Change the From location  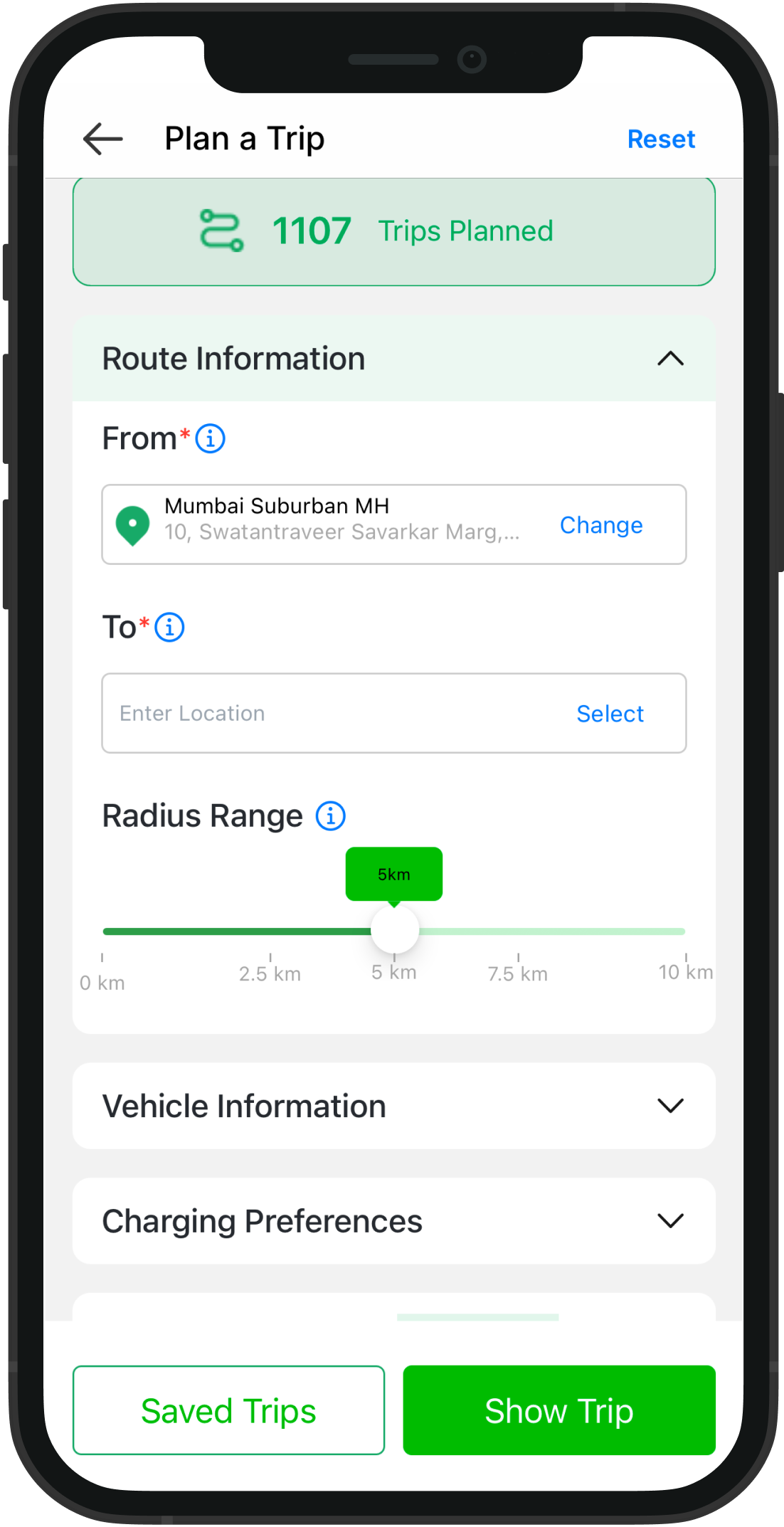click(600, 525)
